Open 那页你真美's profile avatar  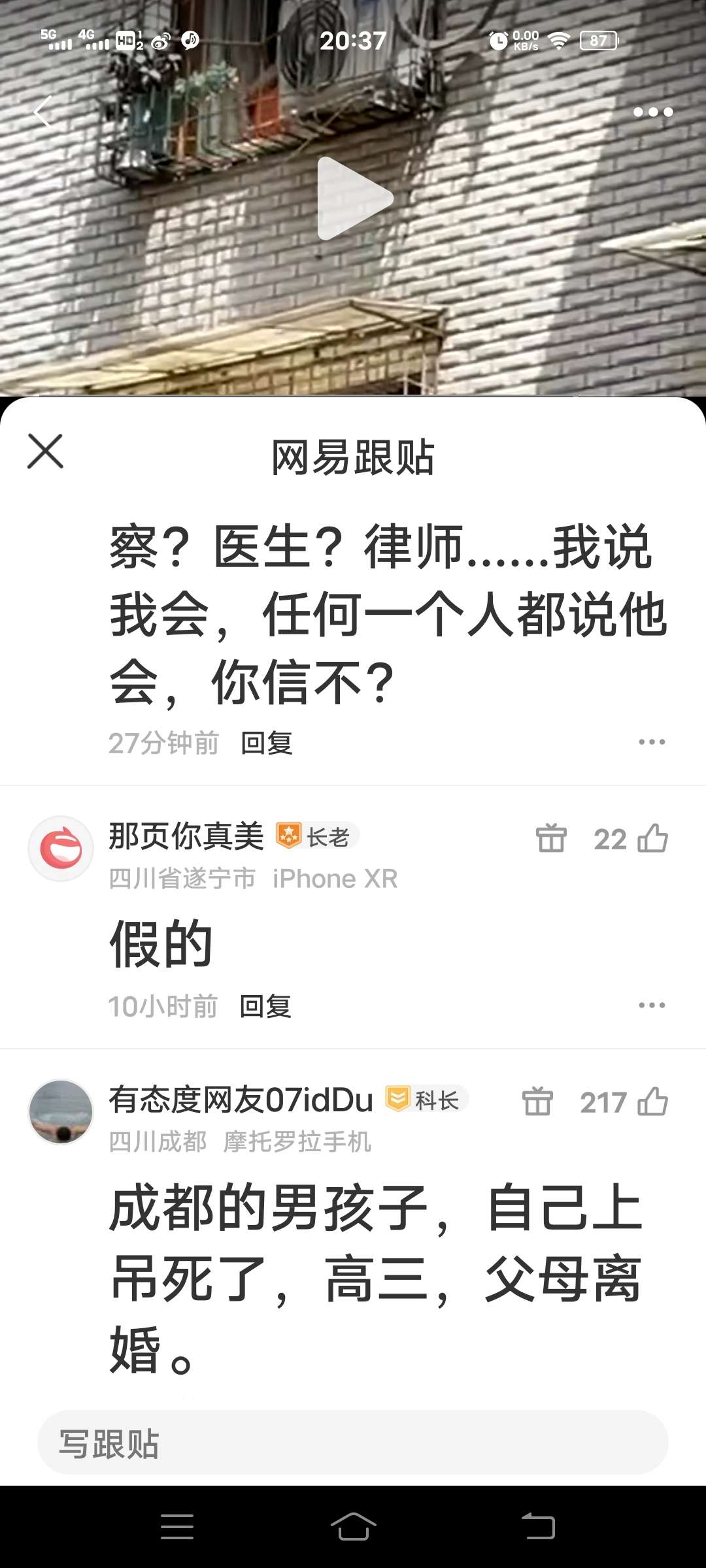[61, 849]
